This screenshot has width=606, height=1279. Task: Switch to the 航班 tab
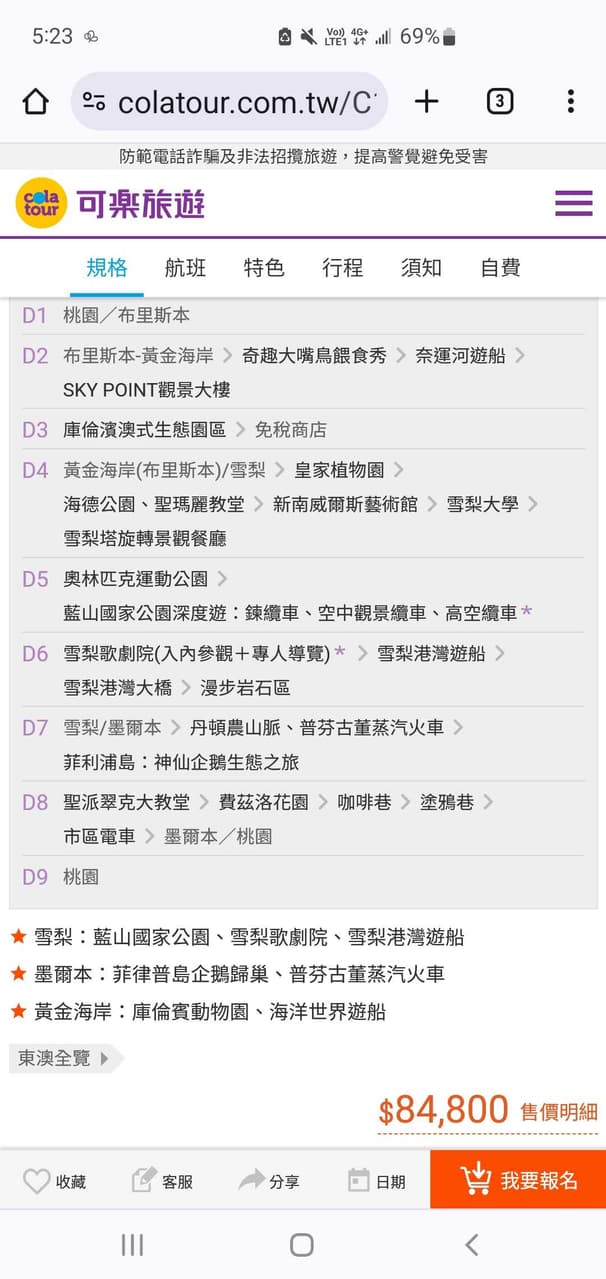tap(185, 268)
